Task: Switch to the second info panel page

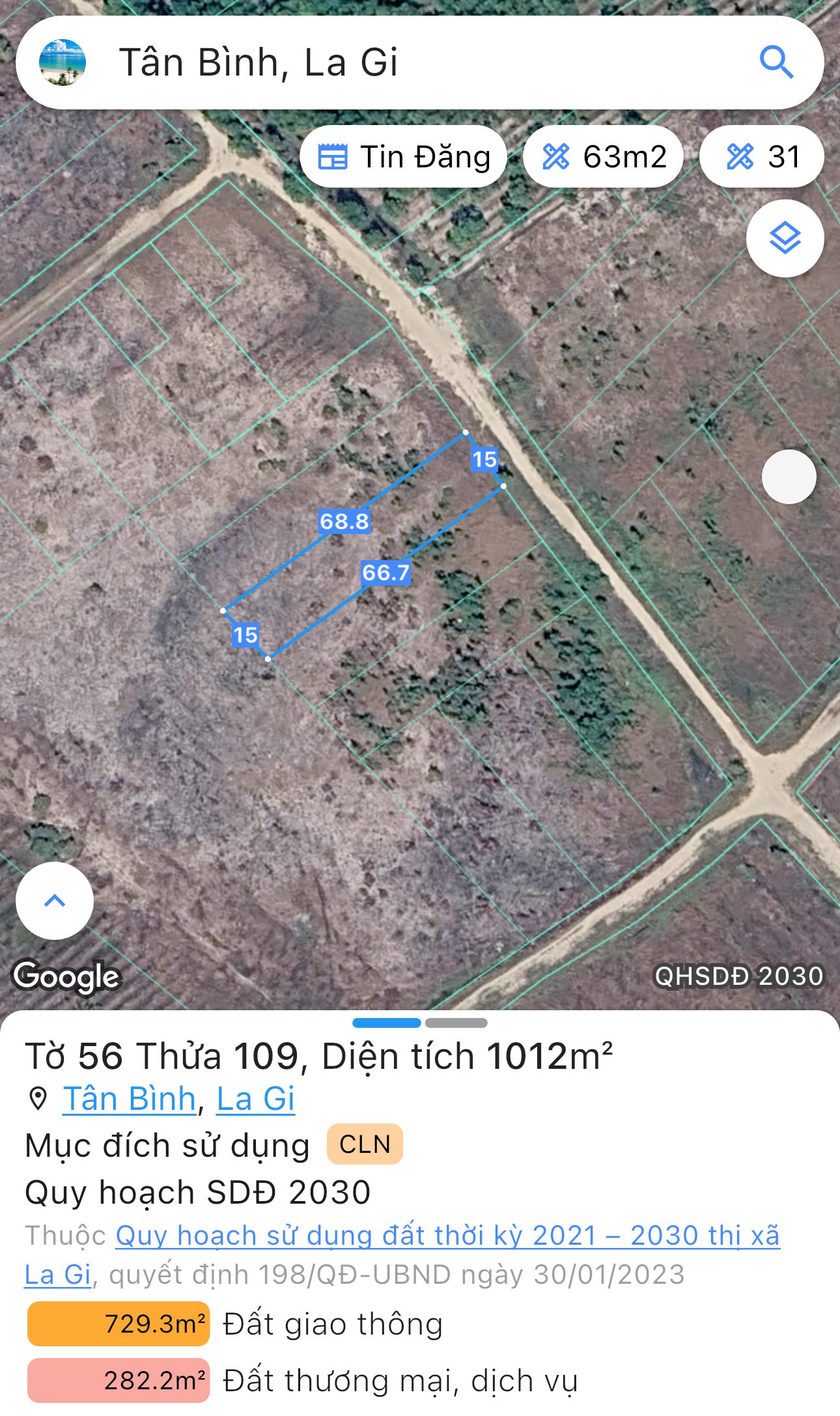Action: 456,1023
